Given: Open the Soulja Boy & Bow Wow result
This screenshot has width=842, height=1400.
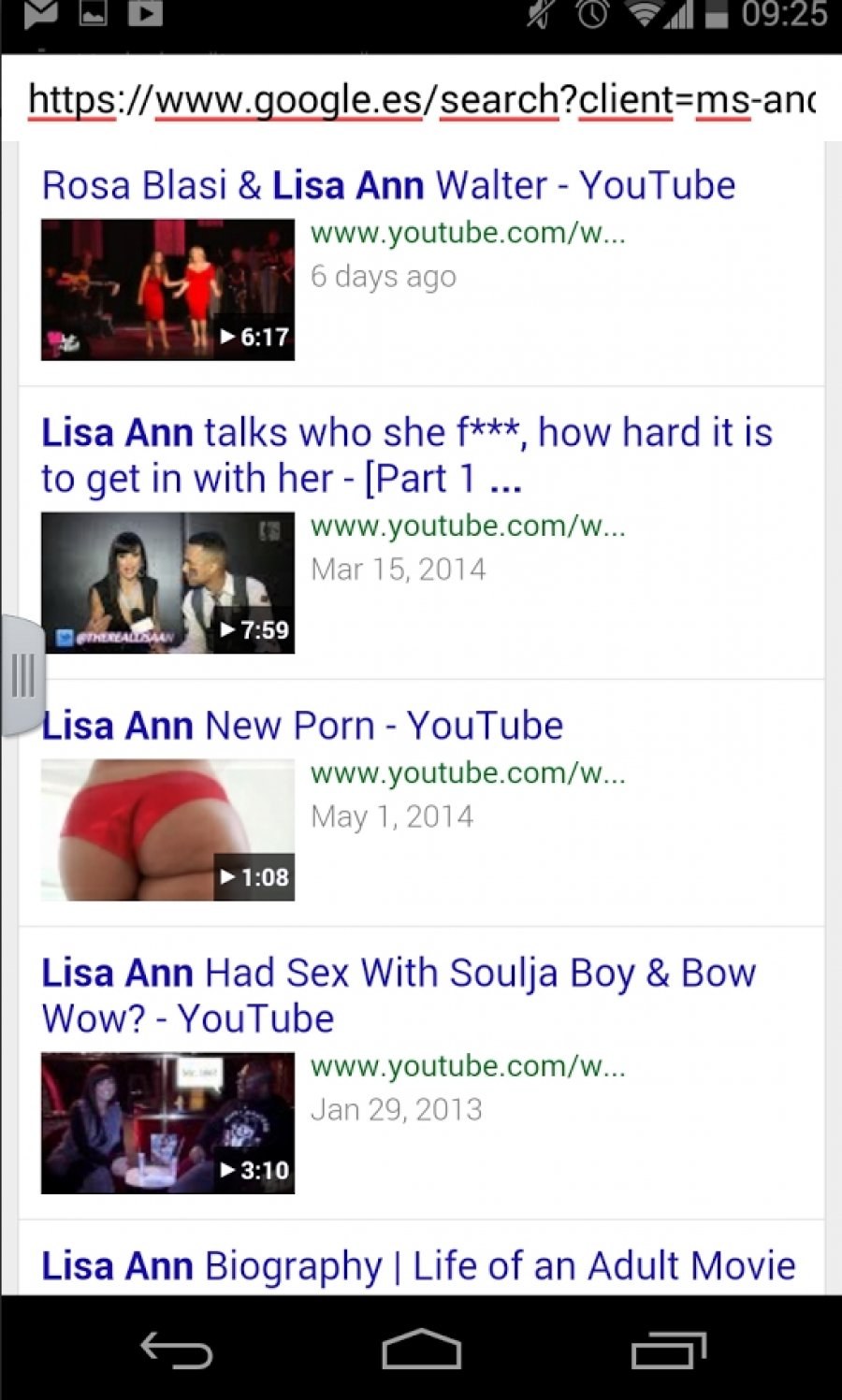Looking at the screenshot, I should [398, 995].
